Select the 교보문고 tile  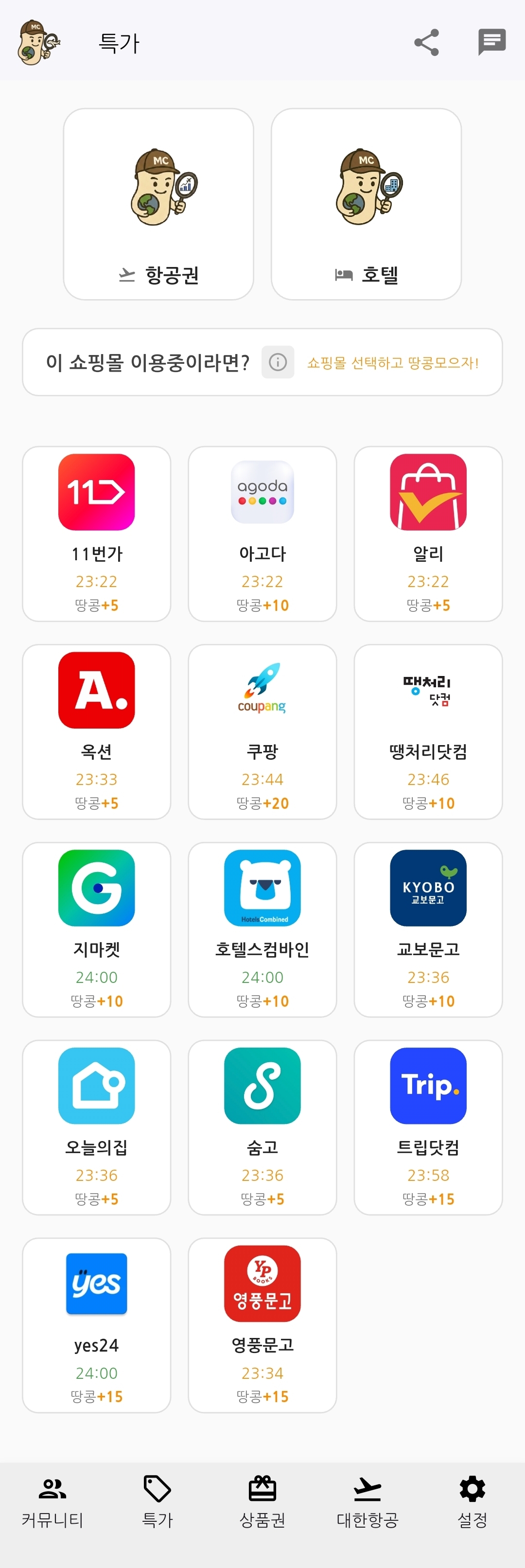point(428,929)
